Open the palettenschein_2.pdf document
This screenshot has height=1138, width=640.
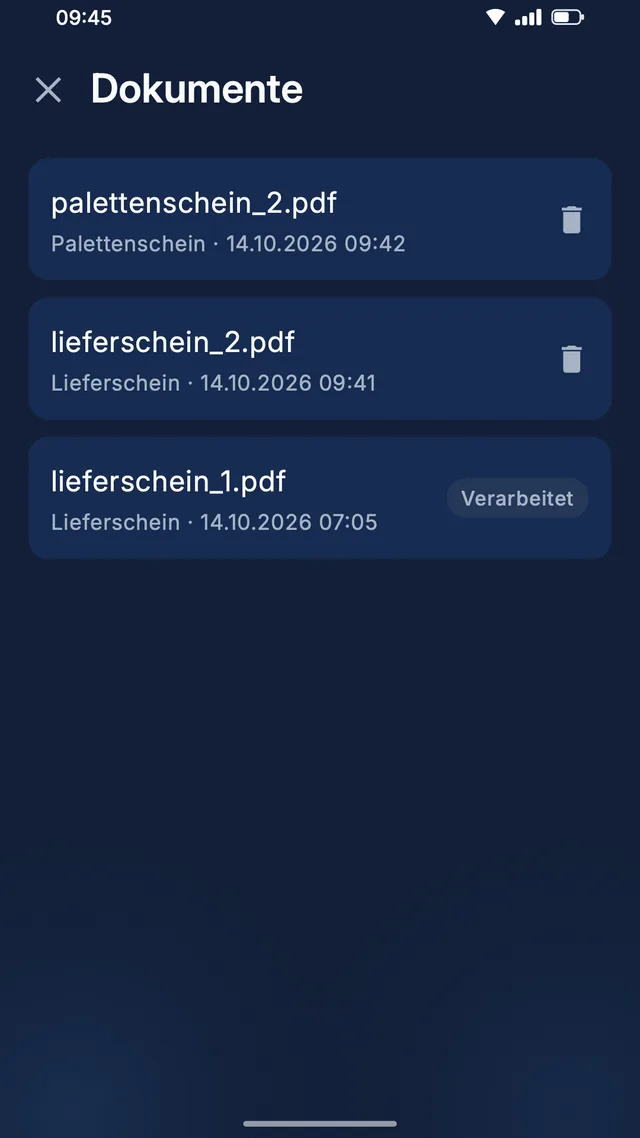(x=320, y=219)
